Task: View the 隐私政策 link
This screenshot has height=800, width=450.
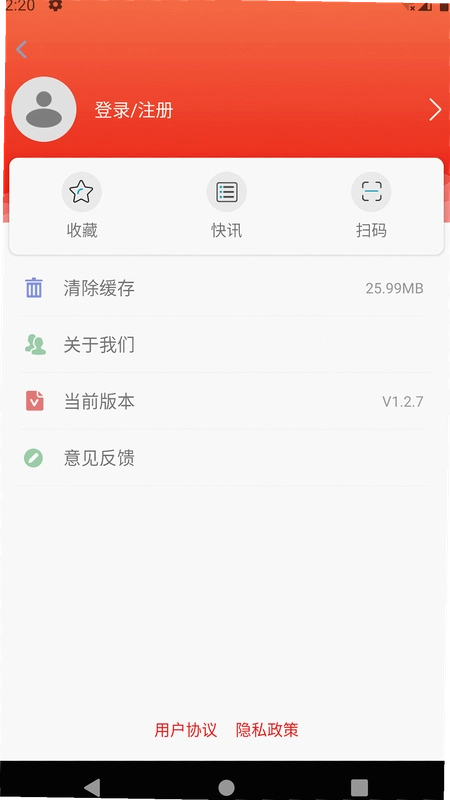Action: (x=267, y=730)
